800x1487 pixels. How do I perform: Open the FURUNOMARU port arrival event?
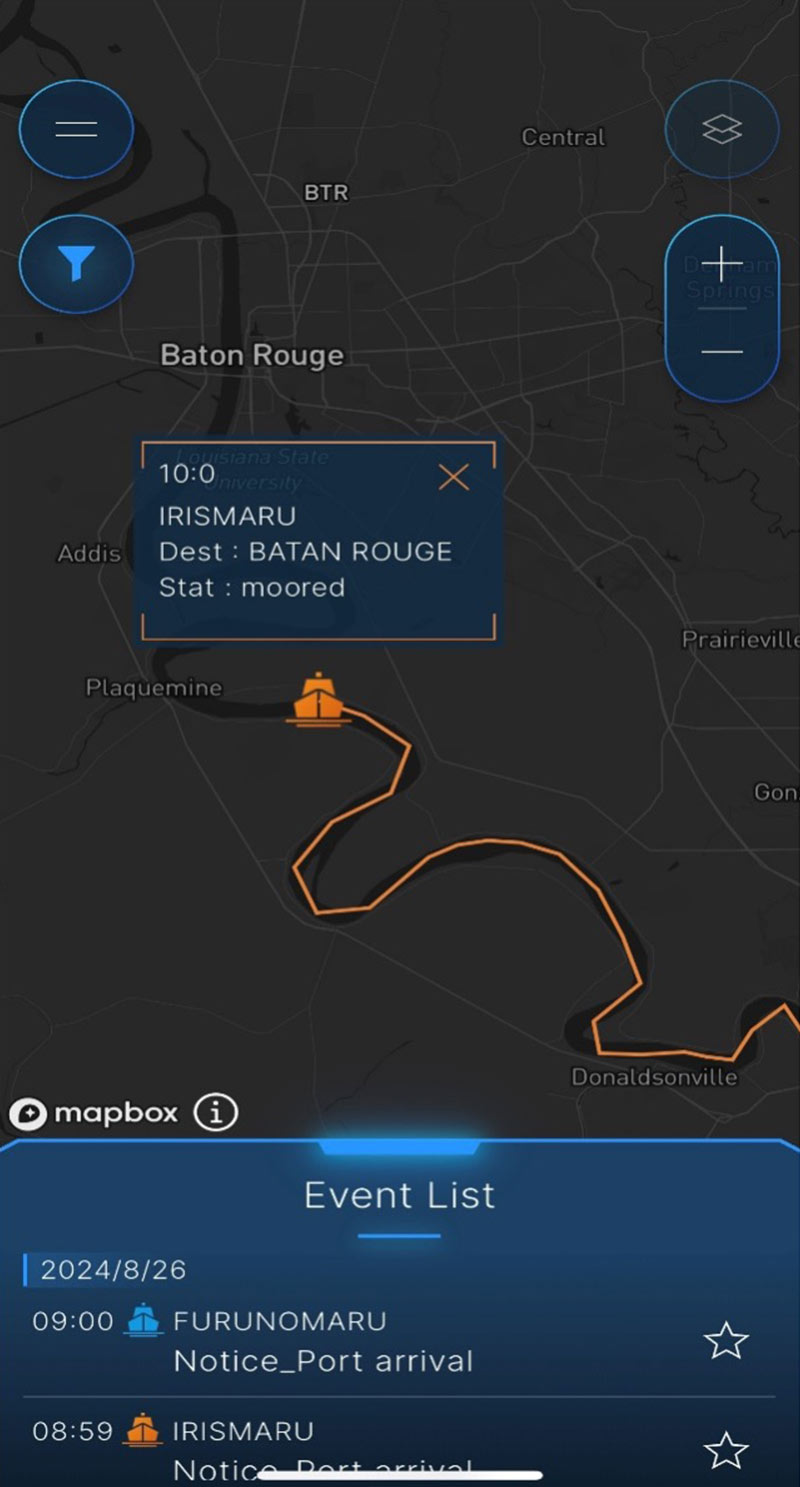click(x=323, y=1341)
